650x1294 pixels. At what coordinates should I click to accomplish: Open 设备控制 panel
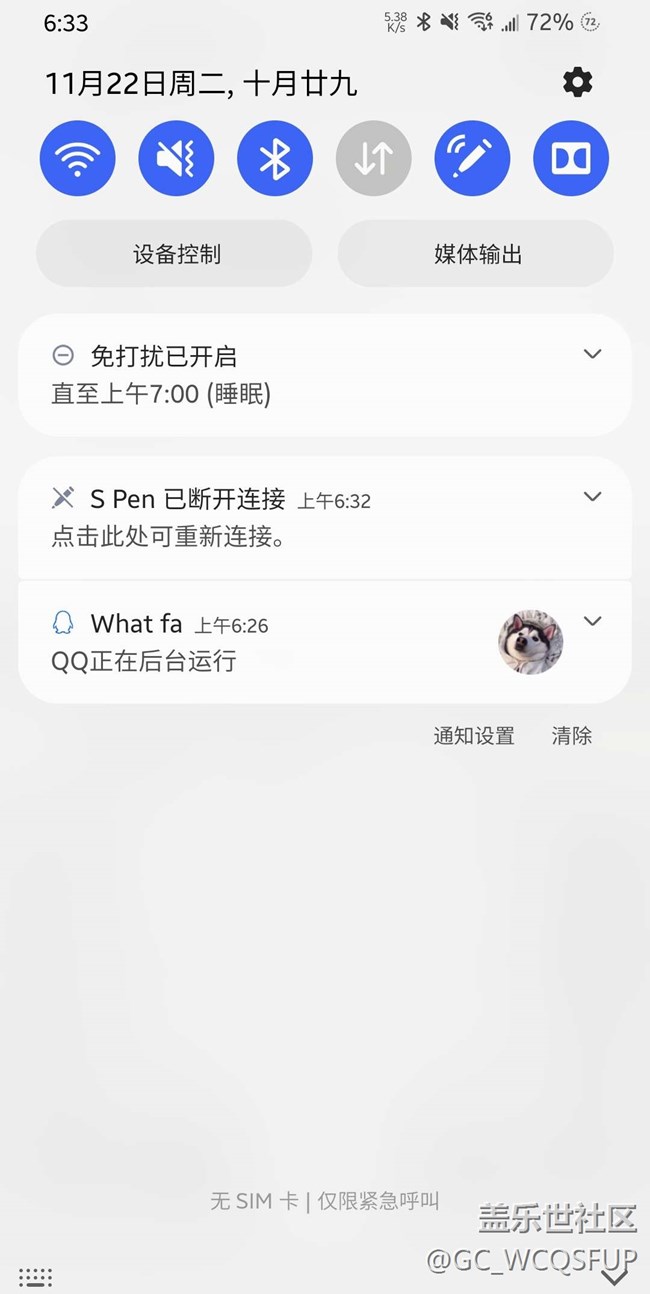pyautogui.click(x=175, y=254)
